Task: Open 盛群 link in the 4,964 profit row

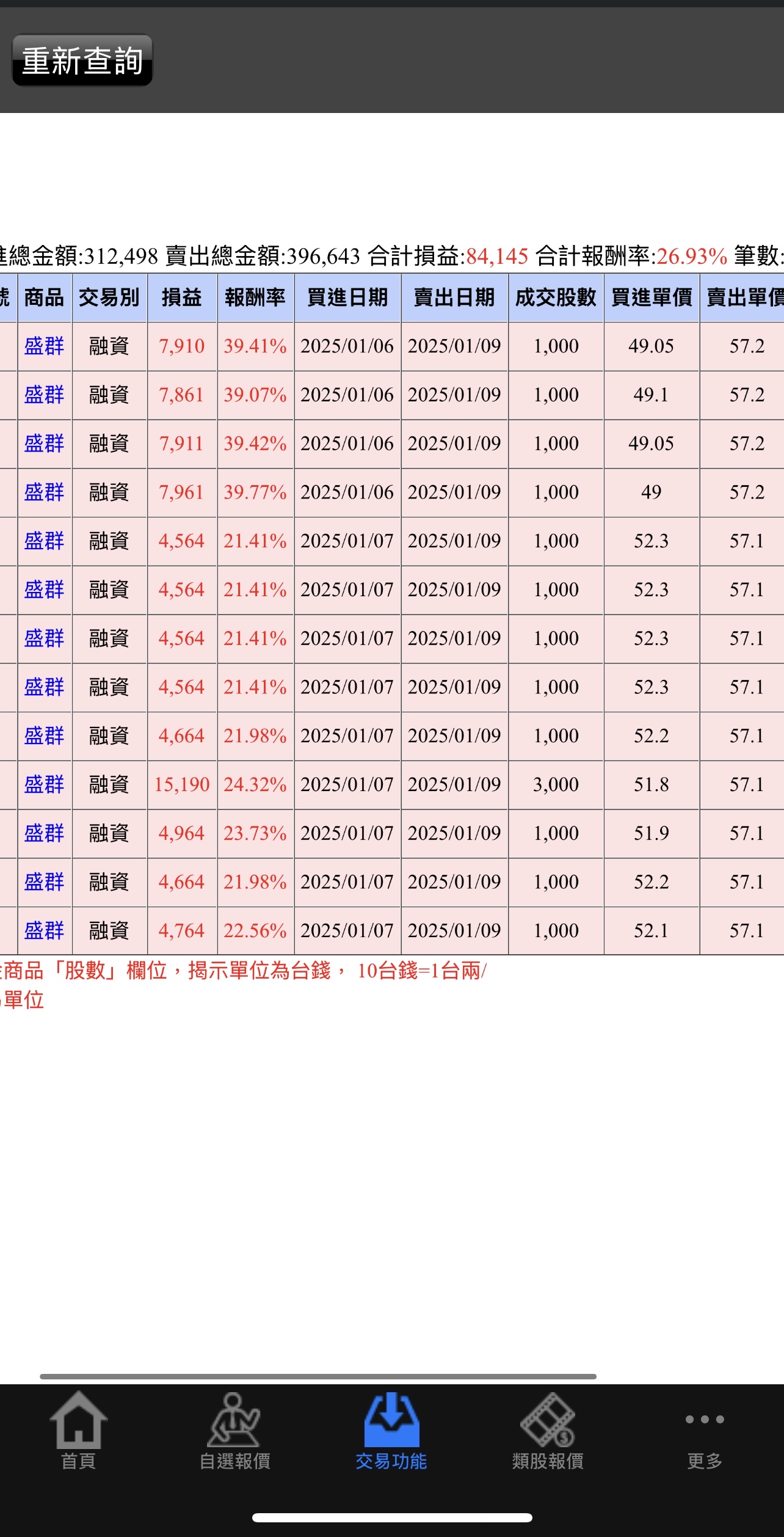Action: coord(44,833)
